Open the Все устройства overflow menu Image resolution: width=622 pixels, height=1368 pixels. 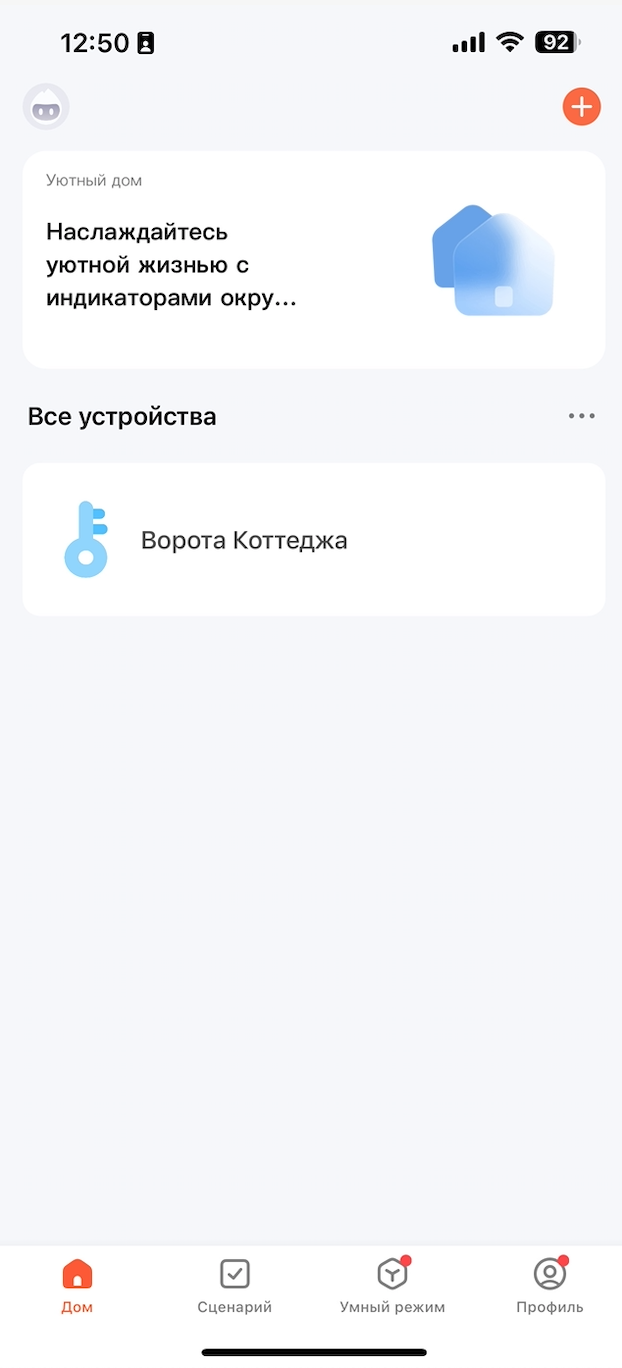[581, 416]
